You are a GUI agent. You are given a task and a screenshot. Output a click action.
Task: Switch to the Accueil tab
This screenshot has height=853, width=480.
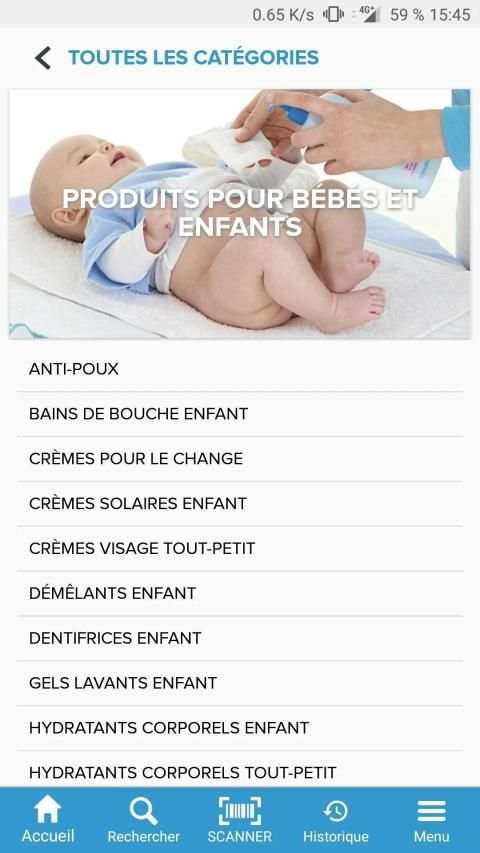48,820
